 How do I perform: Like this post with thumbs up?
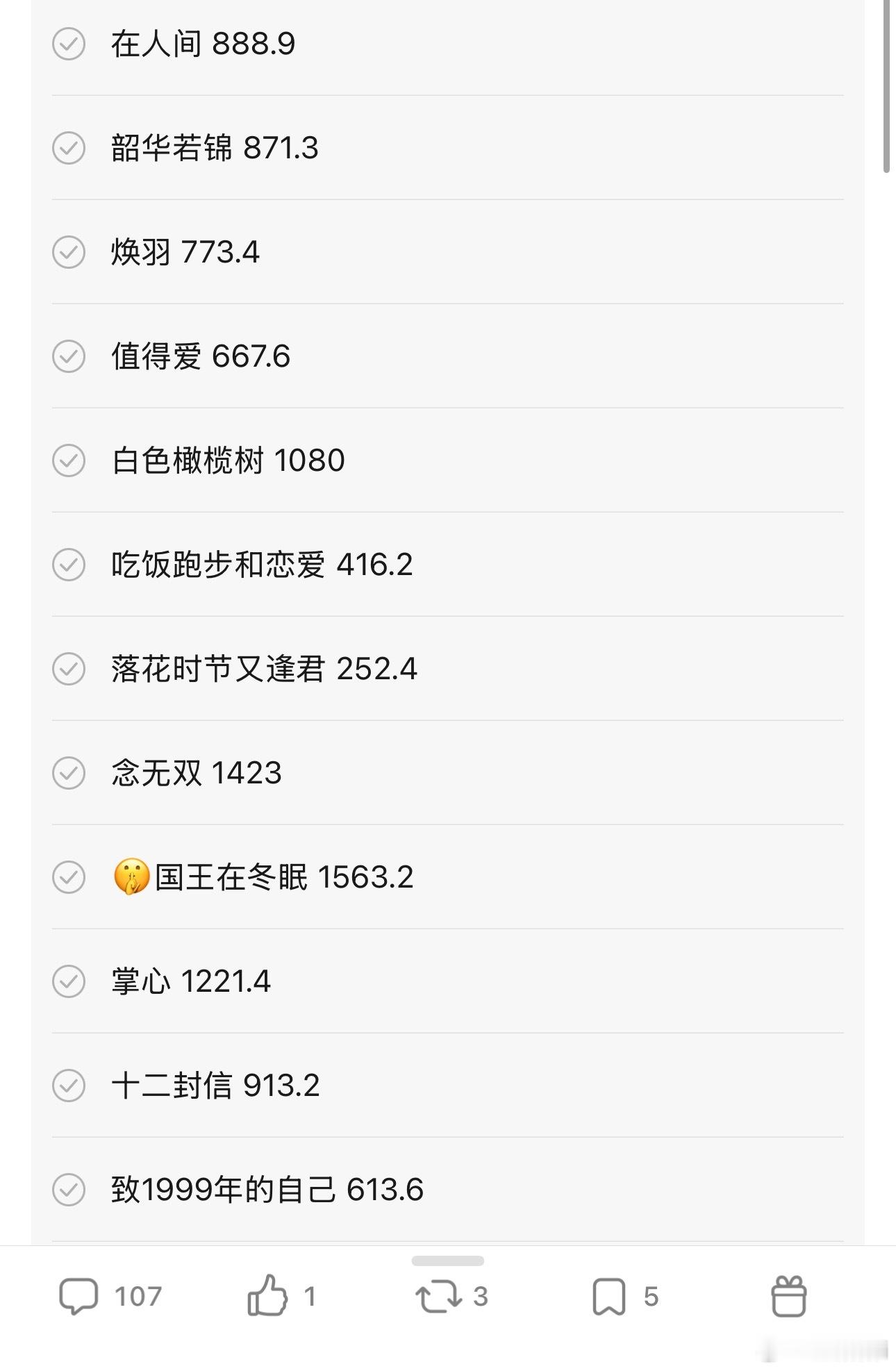click(267, 1295)
